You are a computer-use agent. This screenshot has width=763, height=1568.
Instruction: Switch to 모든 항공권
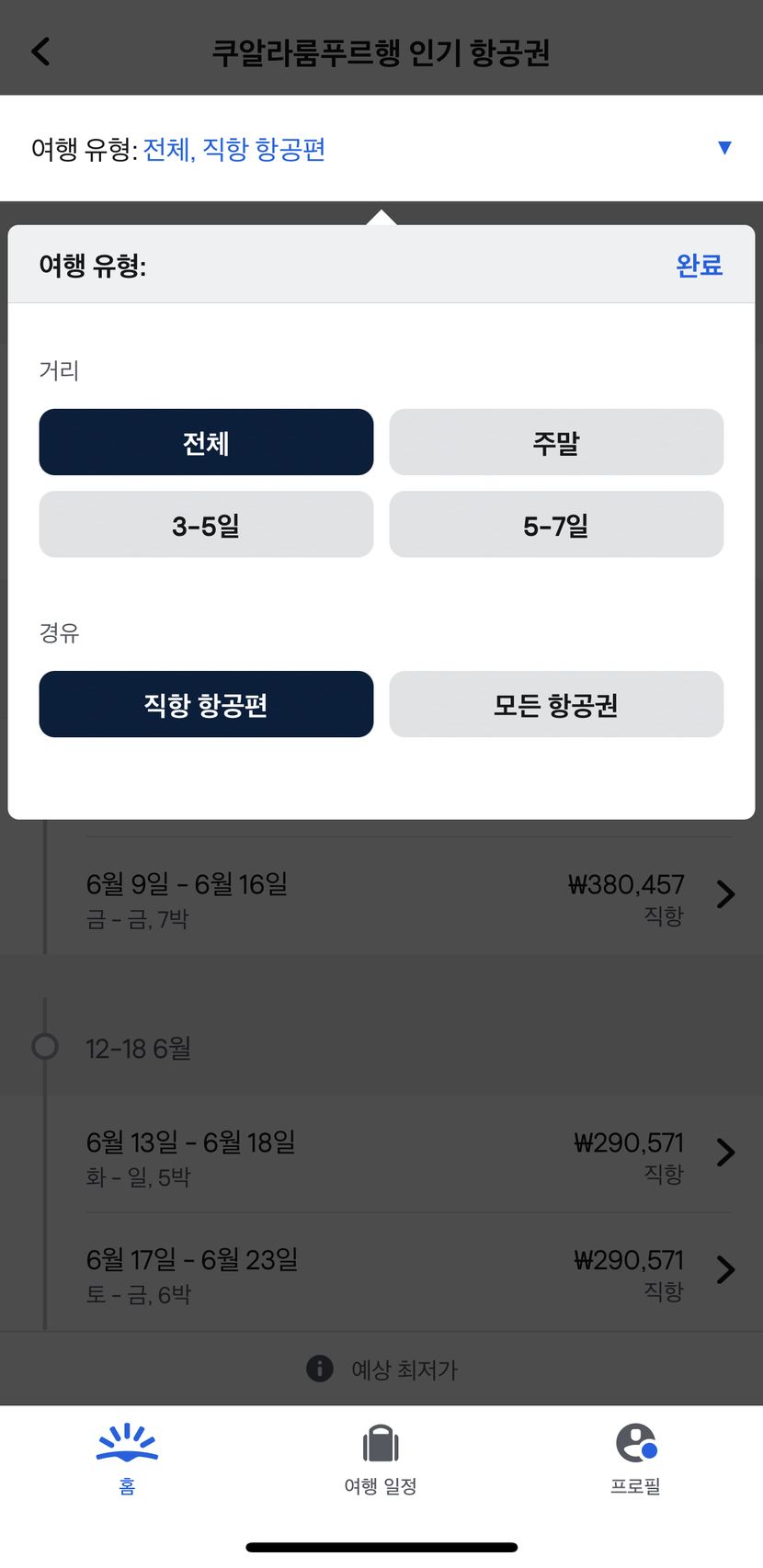[556, 704]
